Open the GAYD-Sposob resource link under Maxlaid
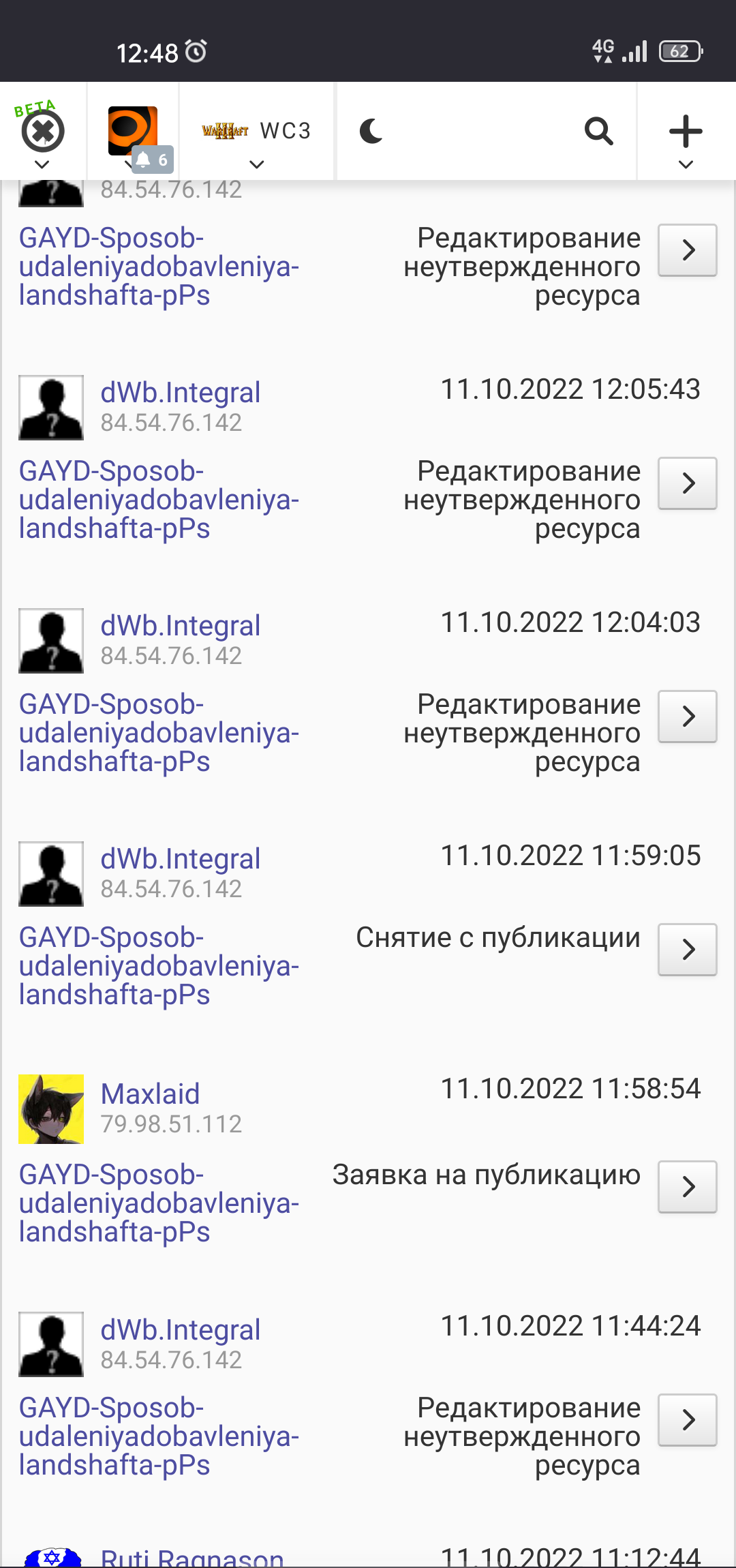Viewport: 736px width, 1568px height. (x=159, y=1203)
